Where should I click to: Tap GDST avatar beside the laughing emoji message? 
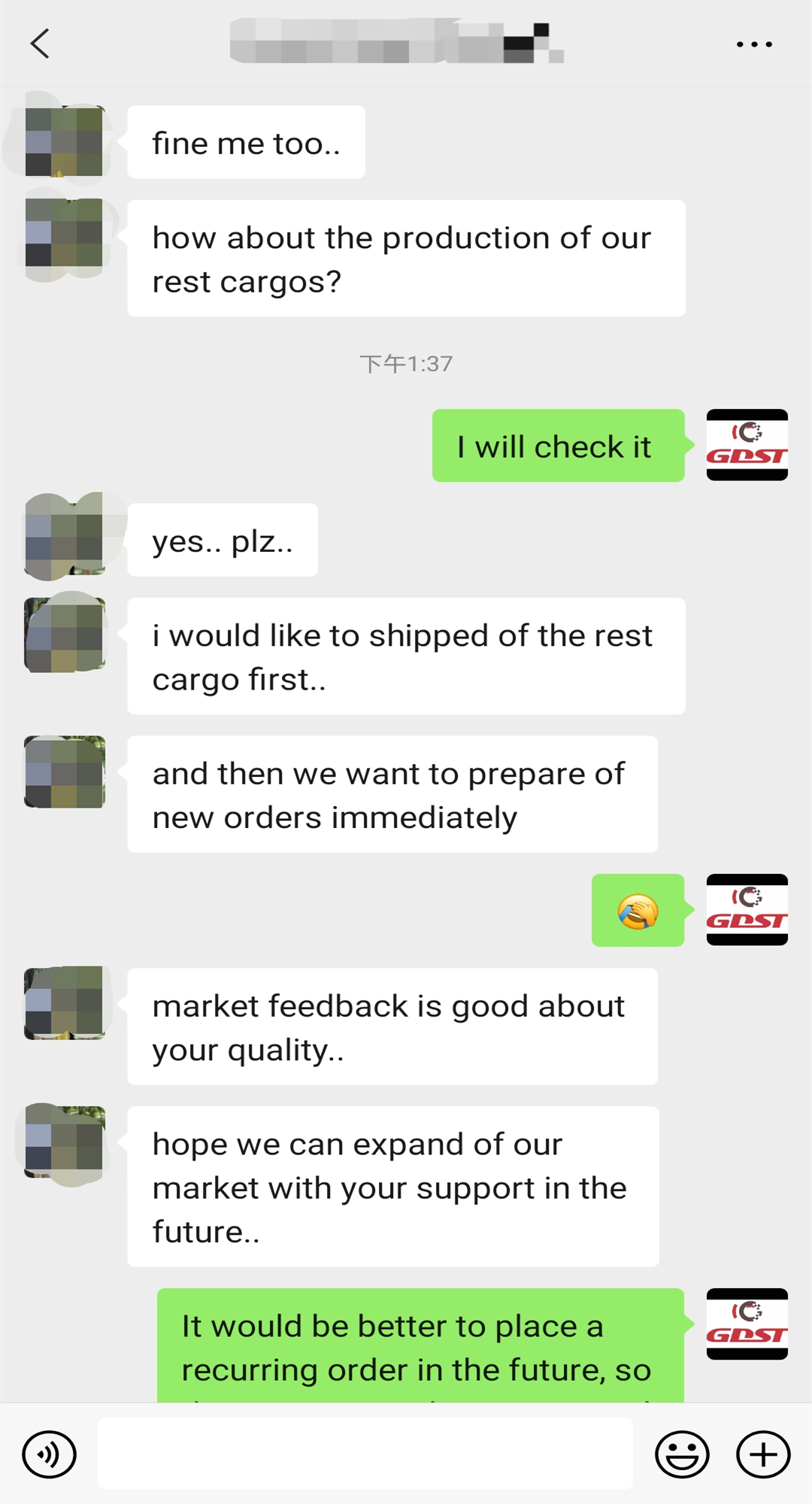747,910
